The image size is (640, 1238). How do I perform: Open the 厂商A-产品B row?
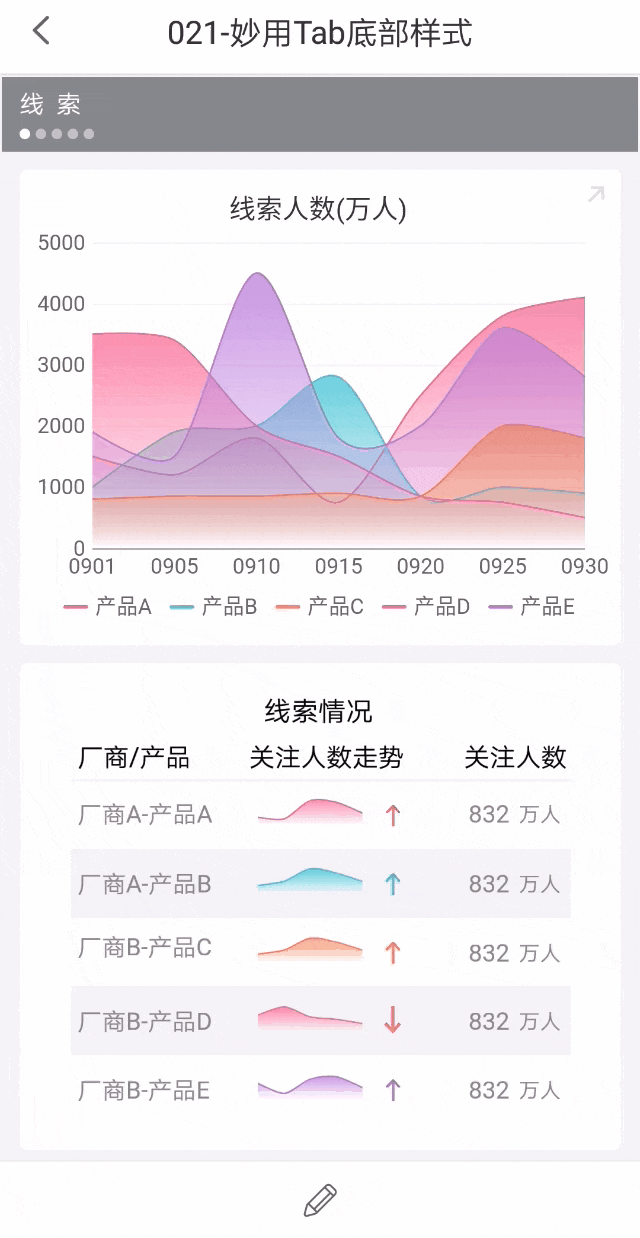pyautogui.click(x=320, y=884)
